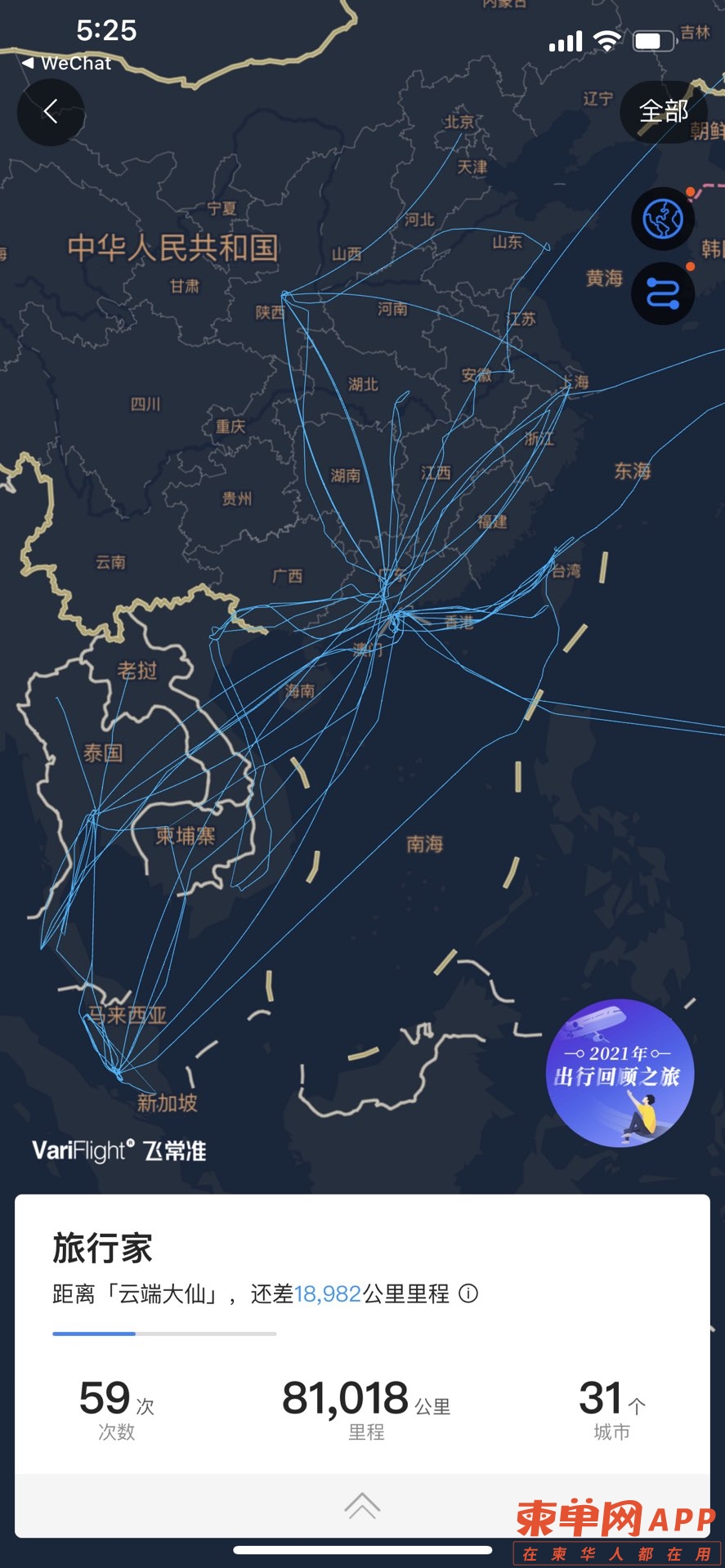
Task: Expand the travel stats panel
Action: (362, 1505)
